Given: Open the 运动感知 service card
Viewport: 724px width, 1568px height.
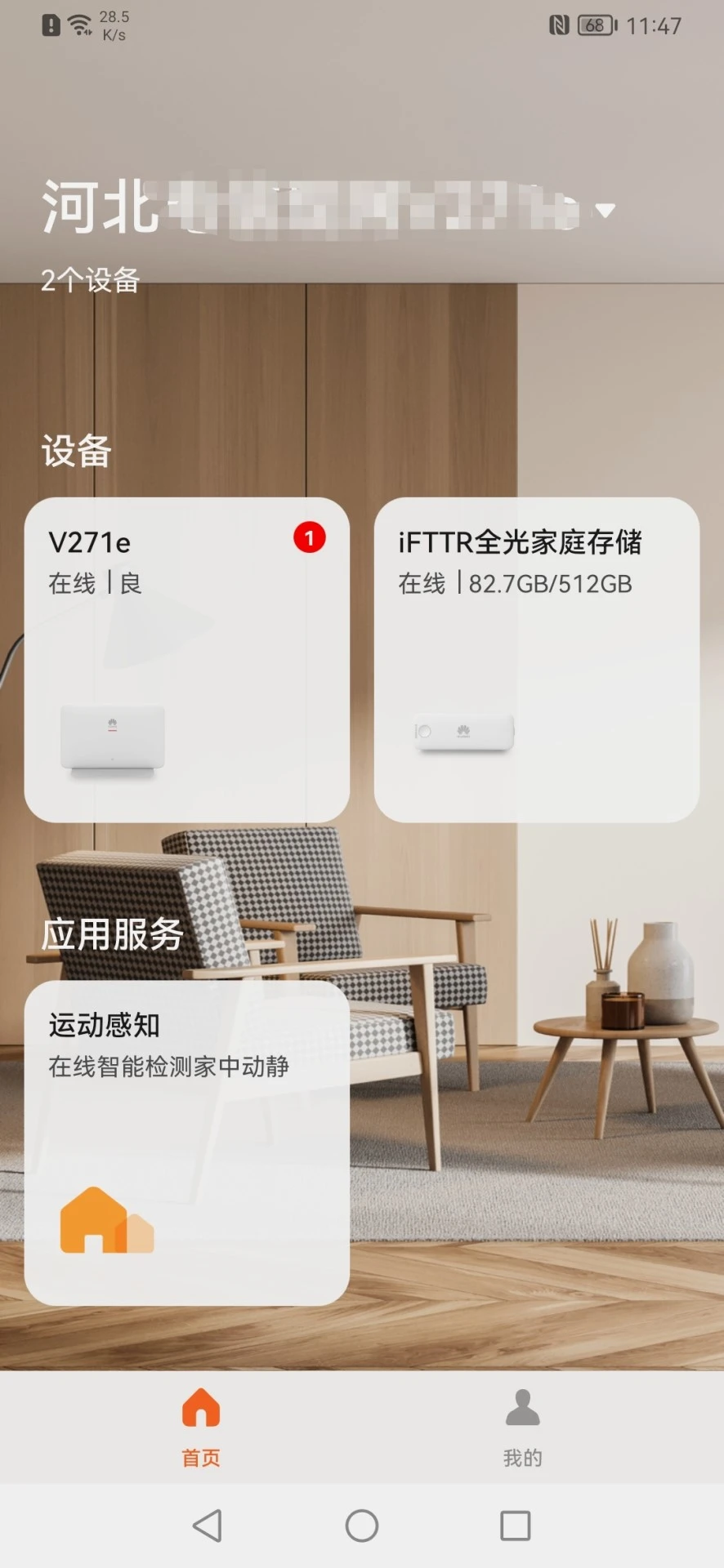Looking at the screenshot, I should point(187,1143).
